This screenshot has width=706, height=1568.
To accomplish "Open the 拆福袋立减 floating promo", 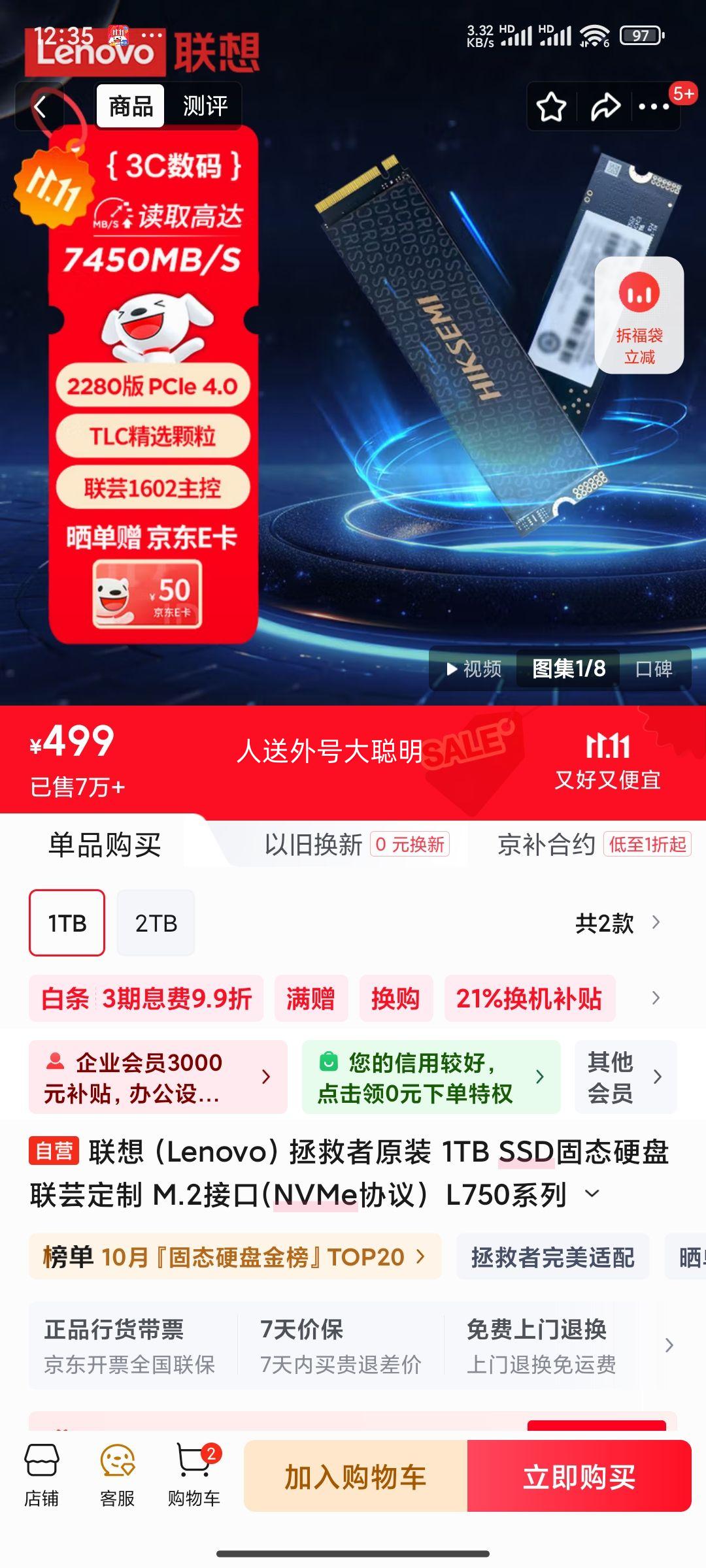I will 639,316.
